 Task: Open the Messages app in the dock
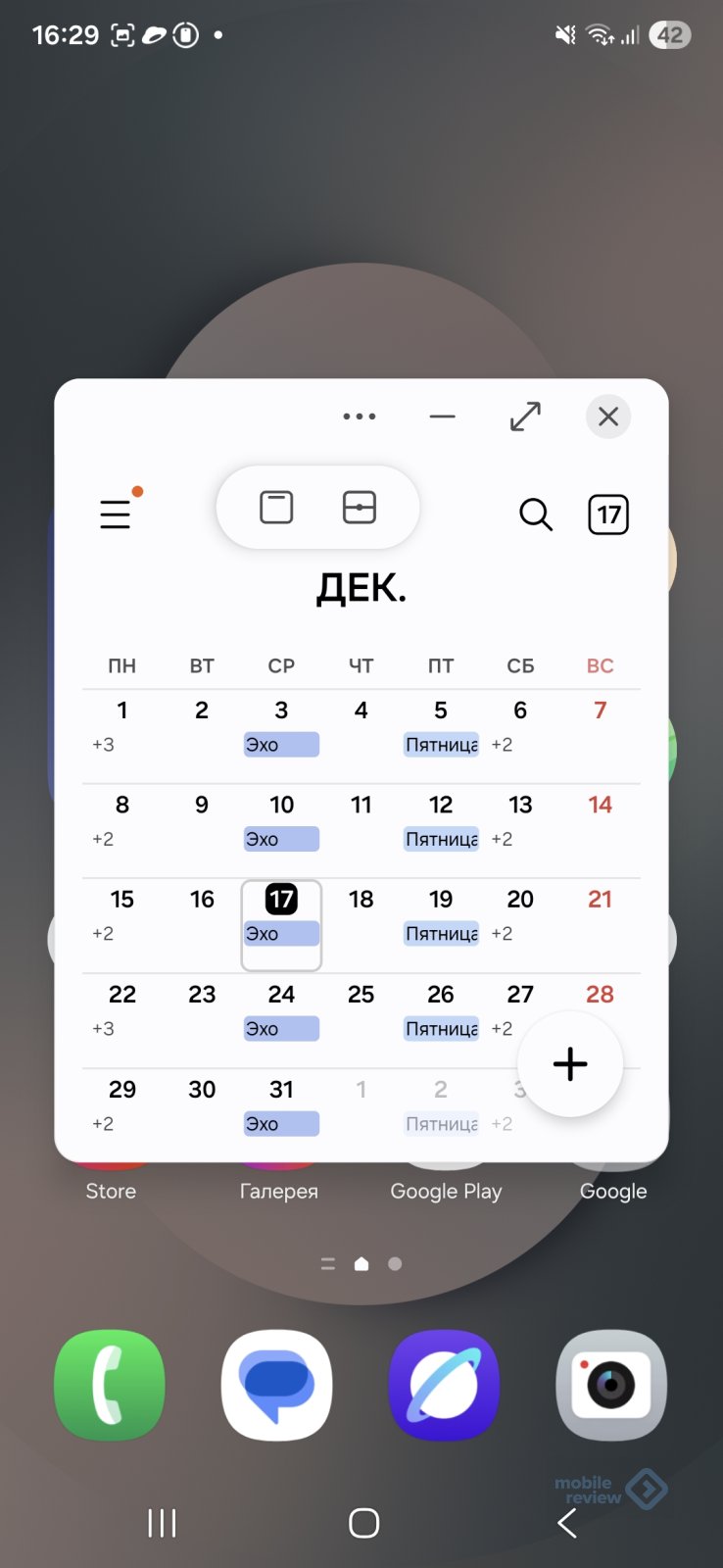(x=277, y=1385)
